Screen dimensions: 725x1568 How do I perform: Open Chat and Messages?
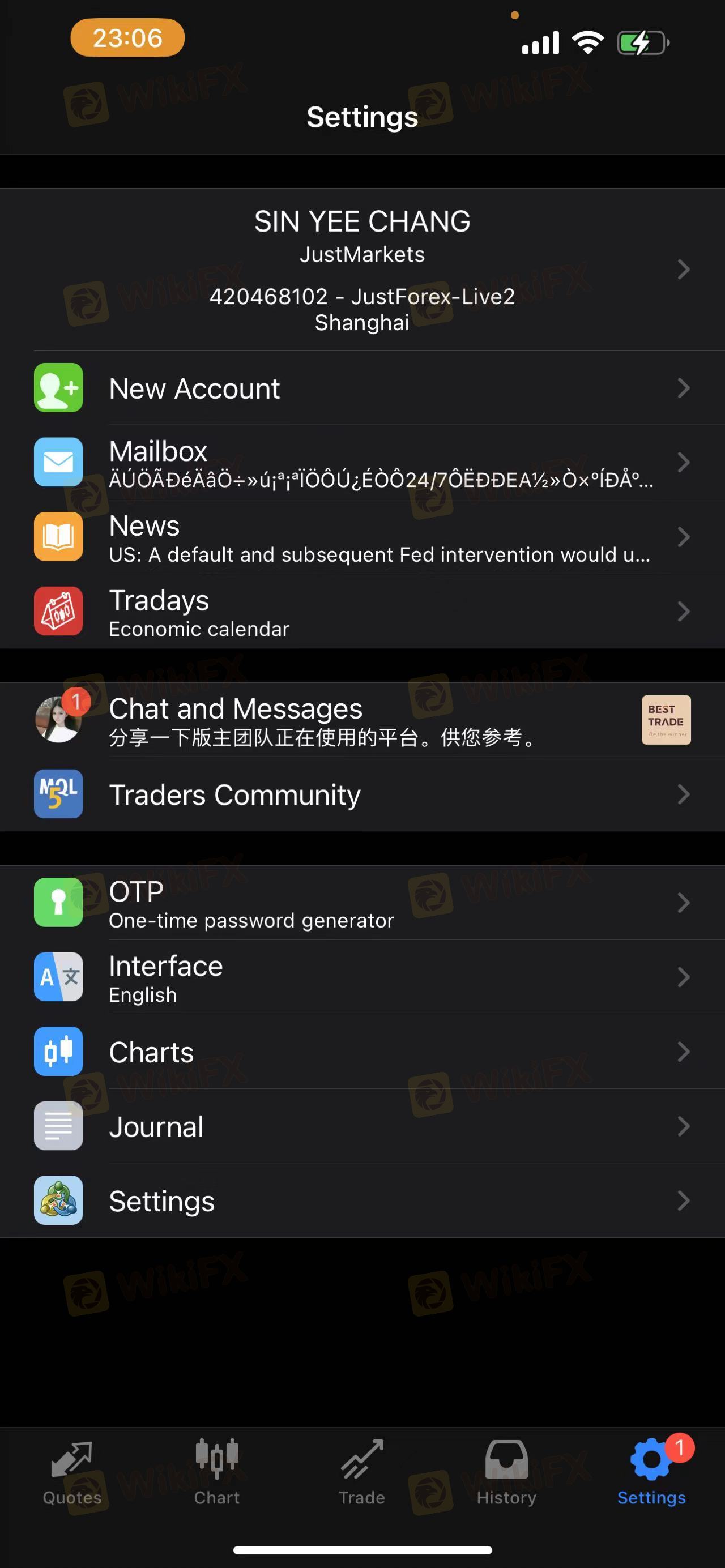(x=362, y=720)
